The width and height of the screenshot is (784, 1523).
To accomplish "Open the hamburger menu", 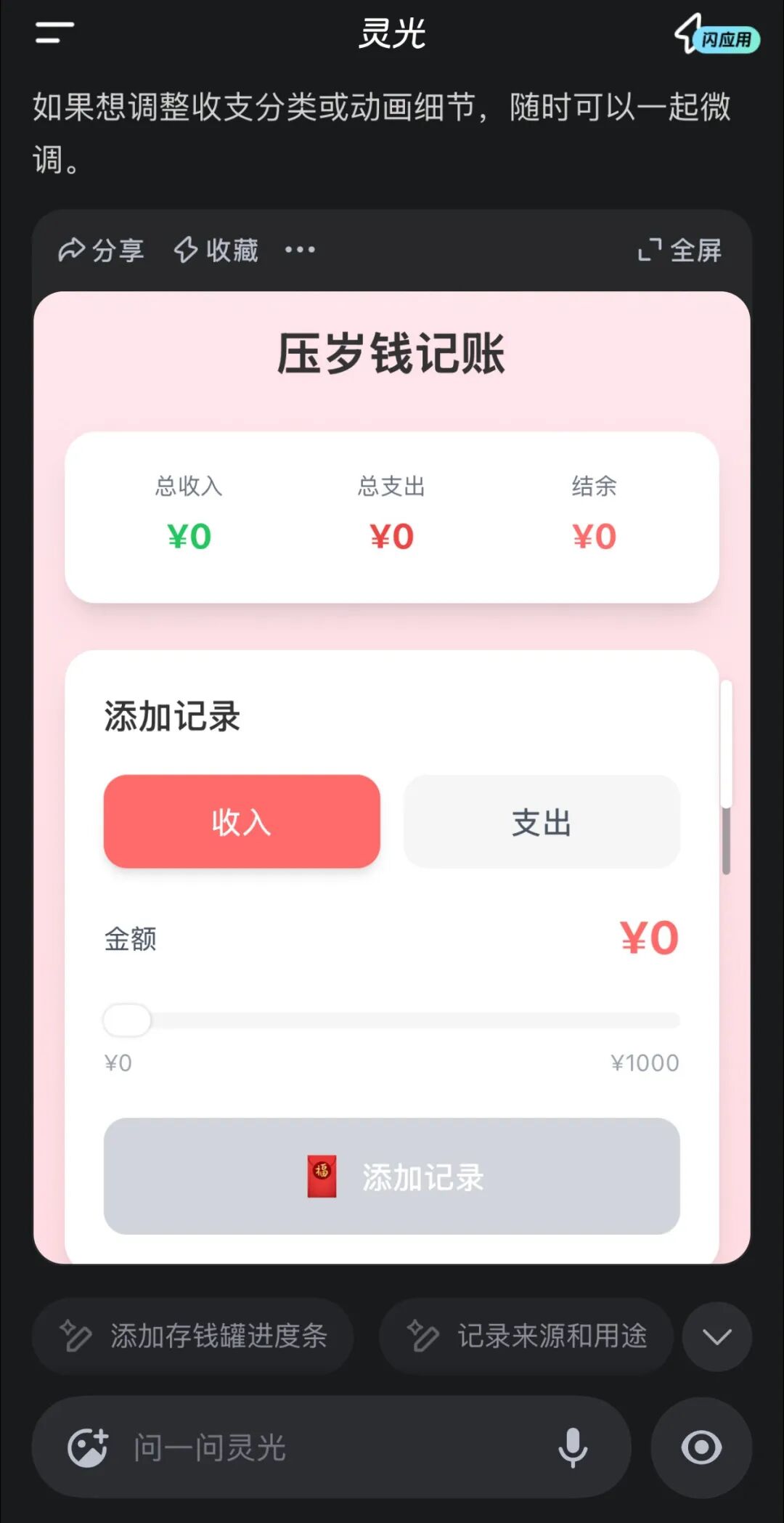I will [54, 32].
